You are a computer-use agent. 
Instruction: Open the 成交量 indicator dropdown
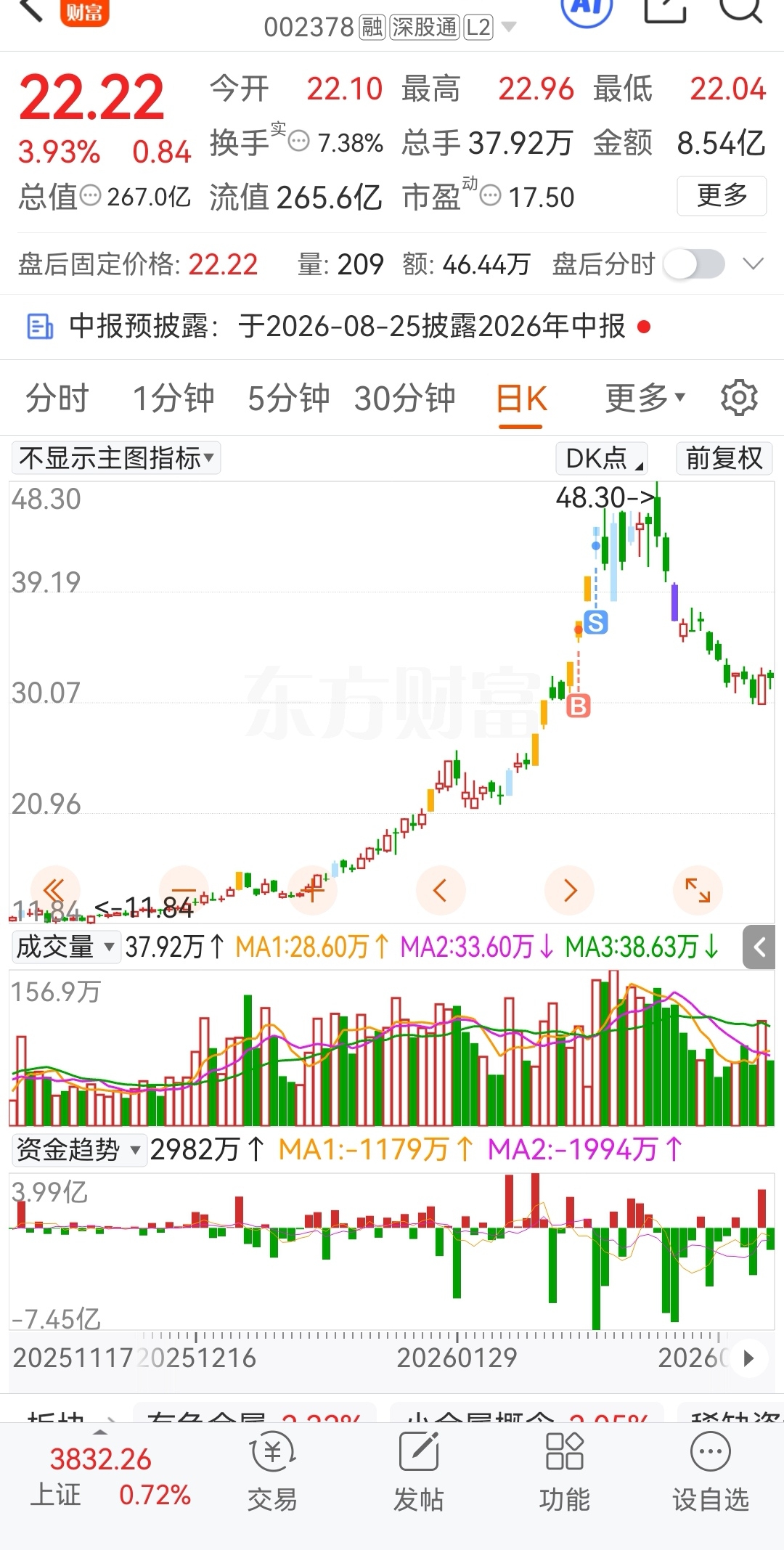[x=66, y=947]
